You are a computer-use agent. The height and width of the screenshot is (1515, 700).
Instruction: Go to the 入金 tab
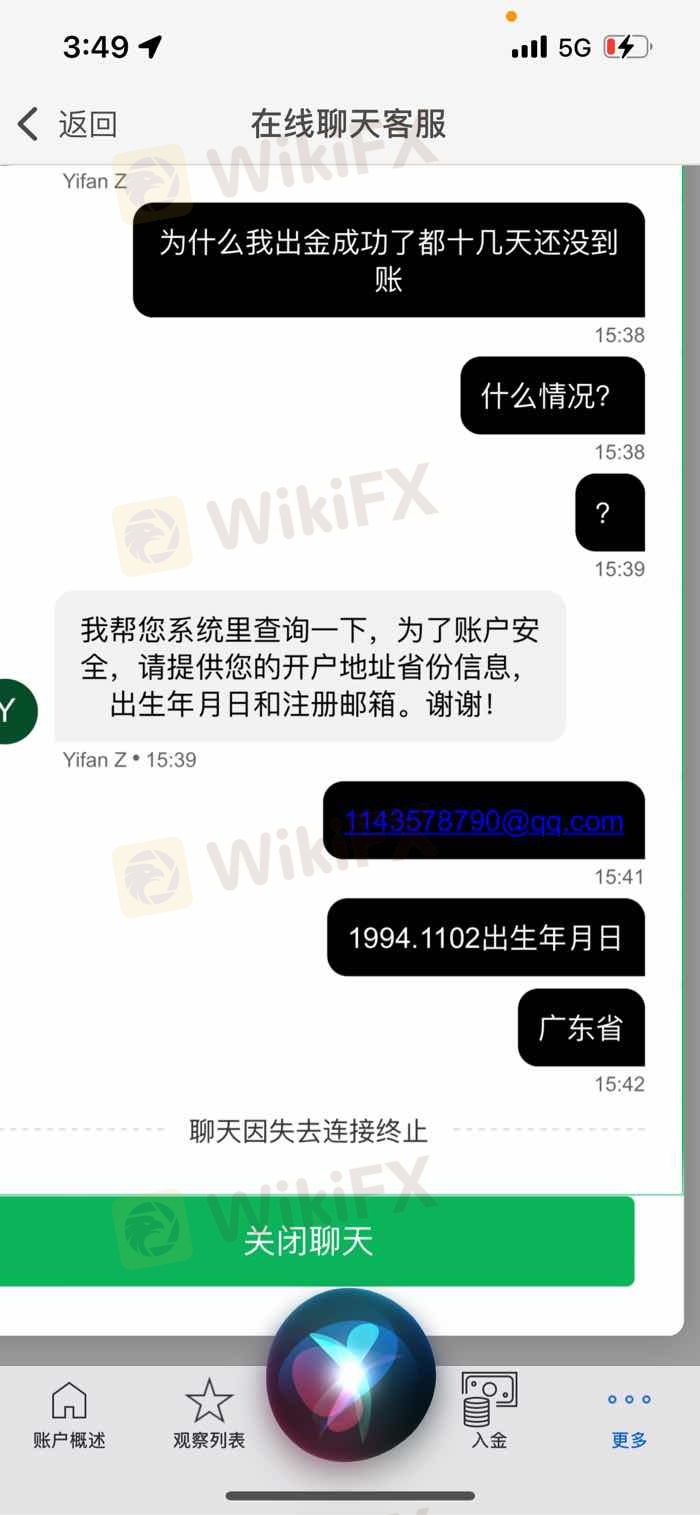point(489,1412)
